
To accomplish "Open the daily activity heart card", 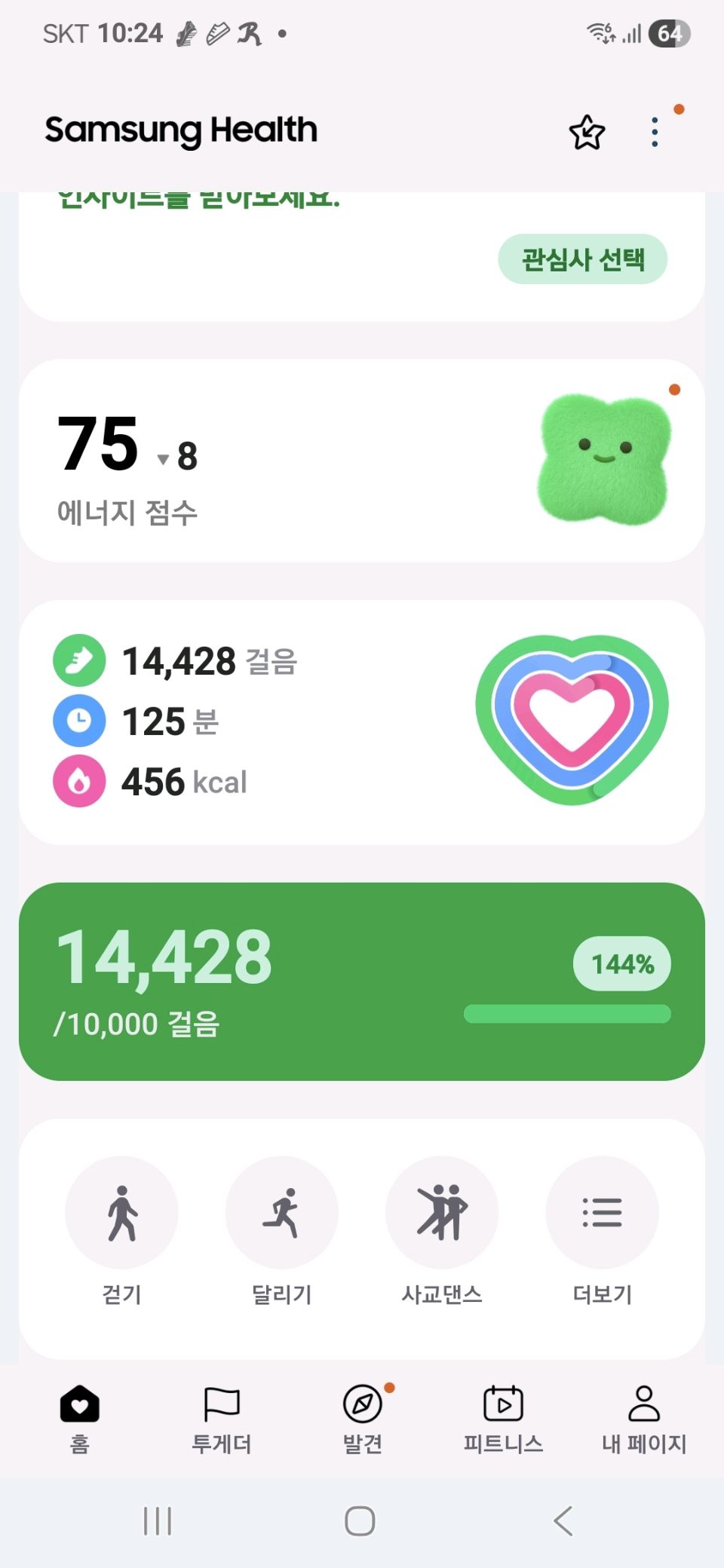I will point(362,721).
